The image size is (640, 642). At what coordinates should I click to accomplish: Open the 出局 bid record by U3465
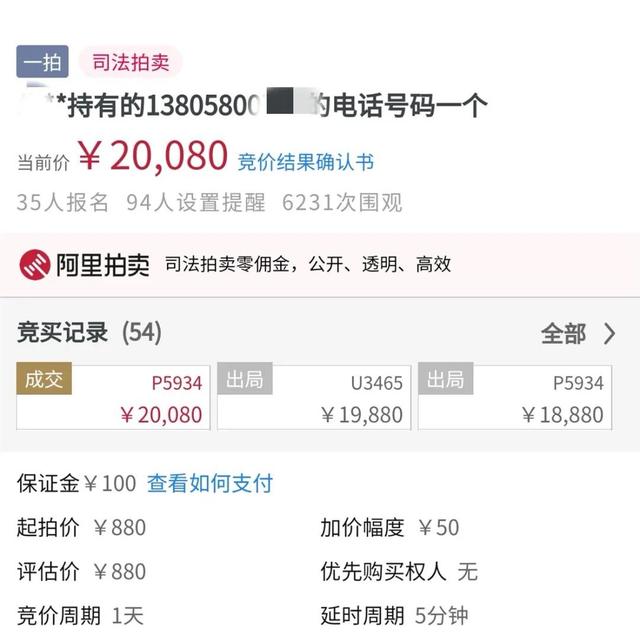pos(314,398)
